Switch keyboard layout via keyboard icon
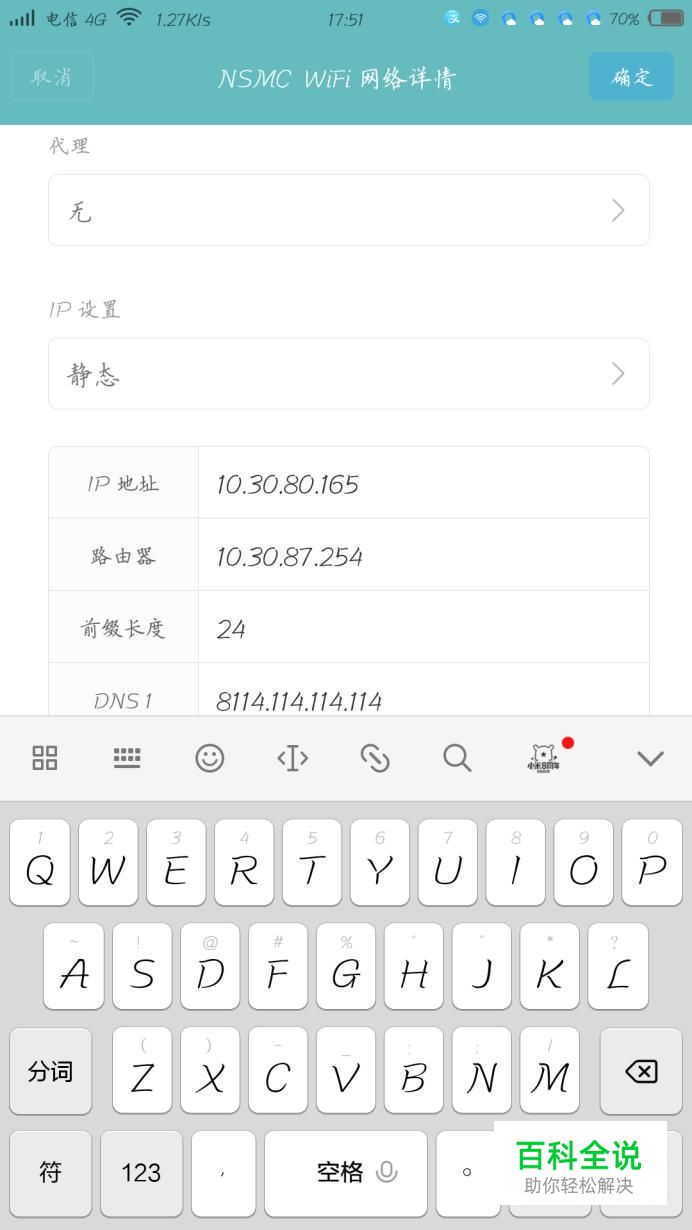The height and width of the screenshot is (1230, 692). click(127, 758)
